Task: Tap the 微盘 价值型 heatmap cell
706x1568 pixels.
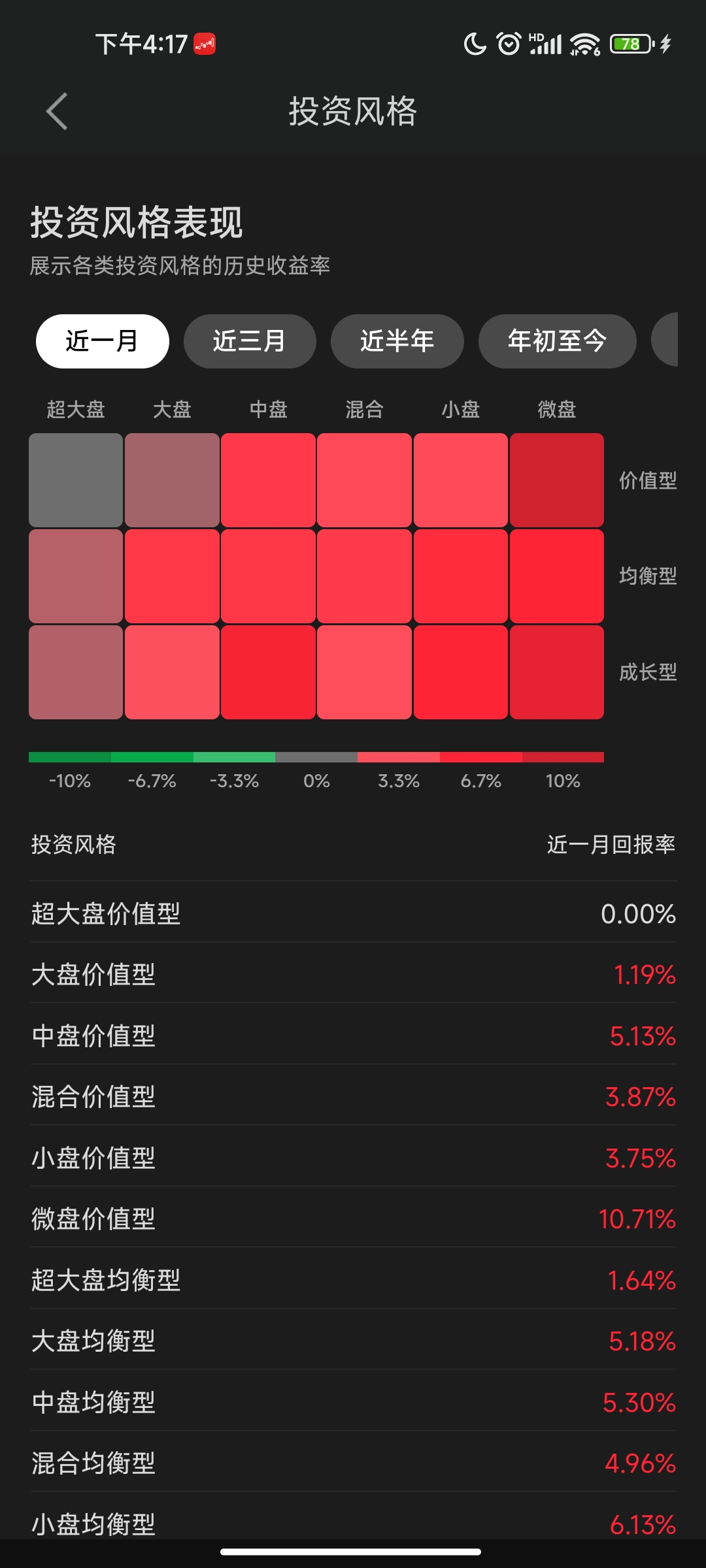Action: pos(556,480)
